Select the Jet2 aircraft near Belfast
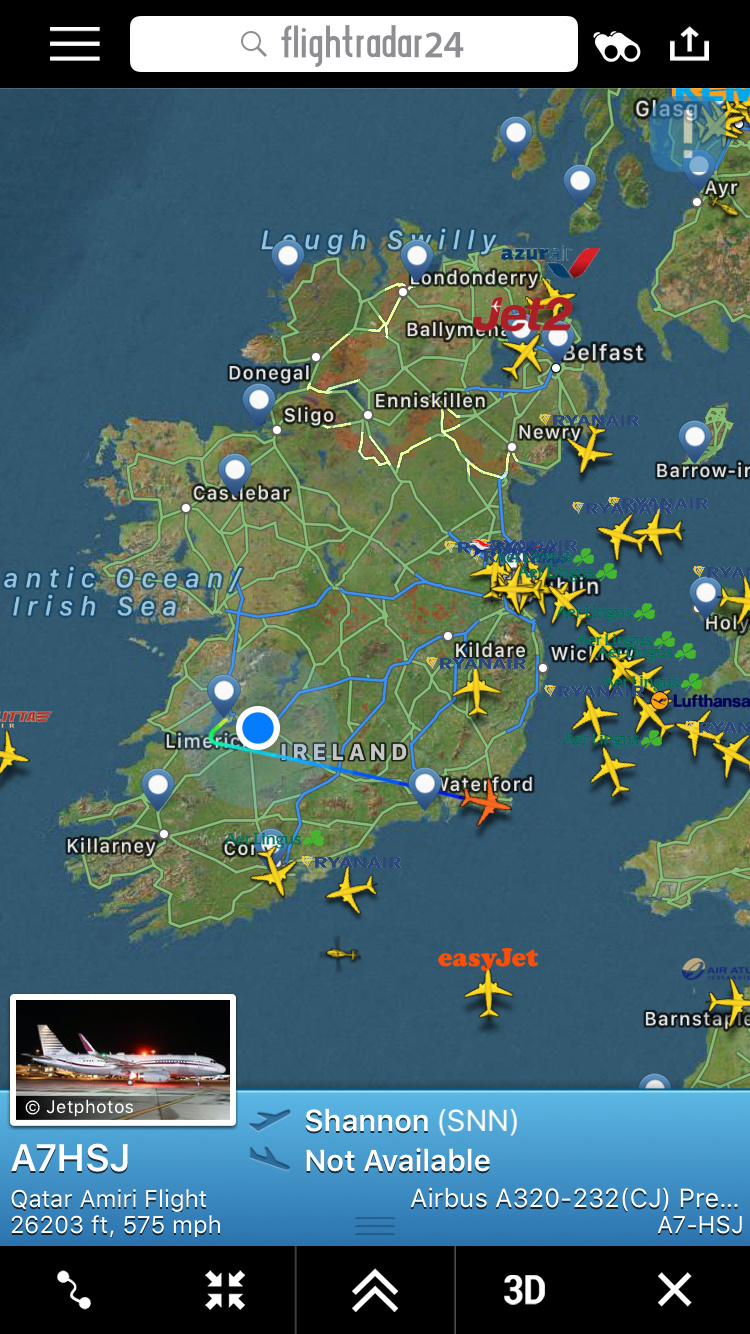Image resolution: width=750 pixels, height=1334 pixels. tap(524, 354)
